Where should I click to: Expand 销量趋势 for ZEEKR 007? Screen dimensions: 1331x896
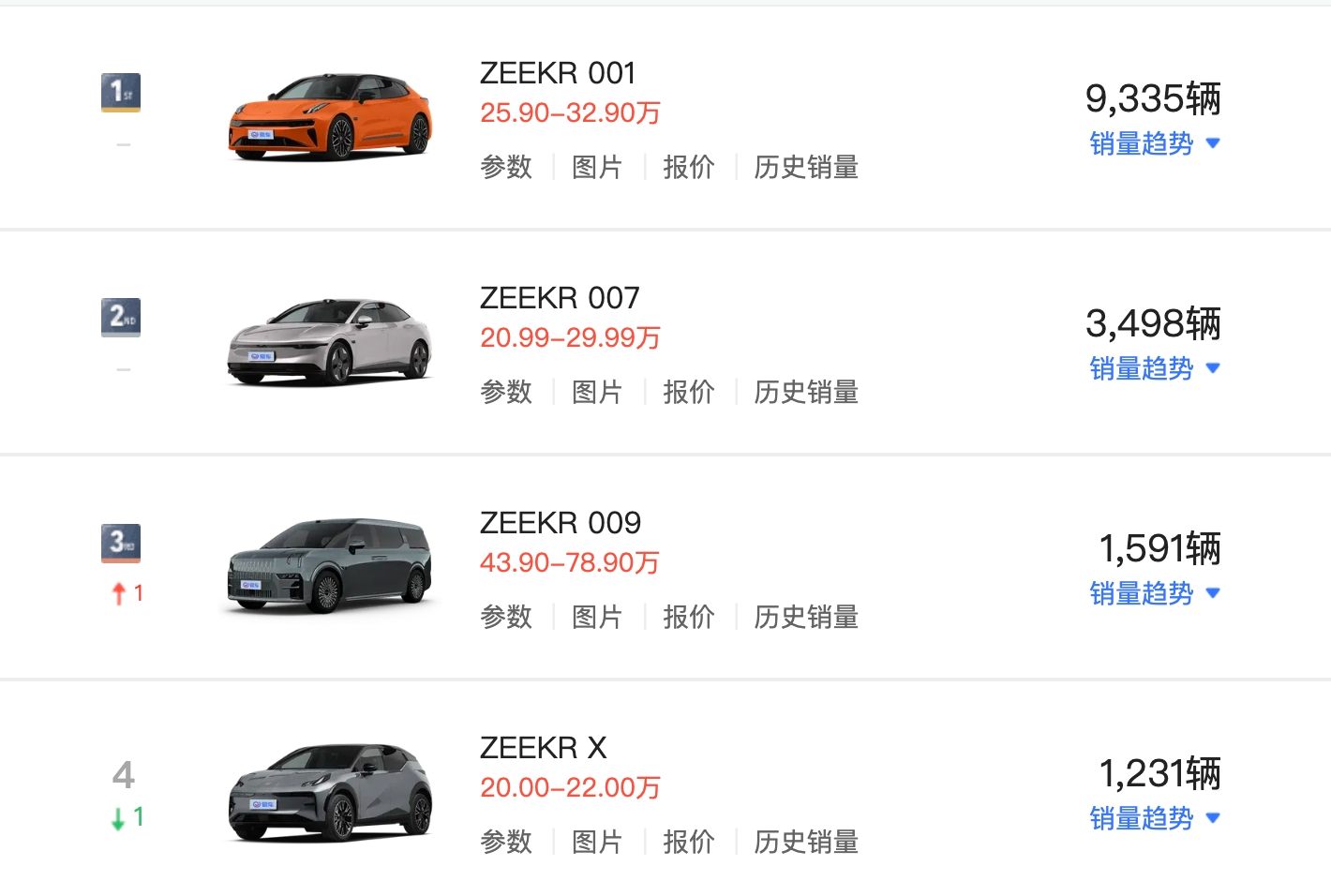(x=1154, y=369)
